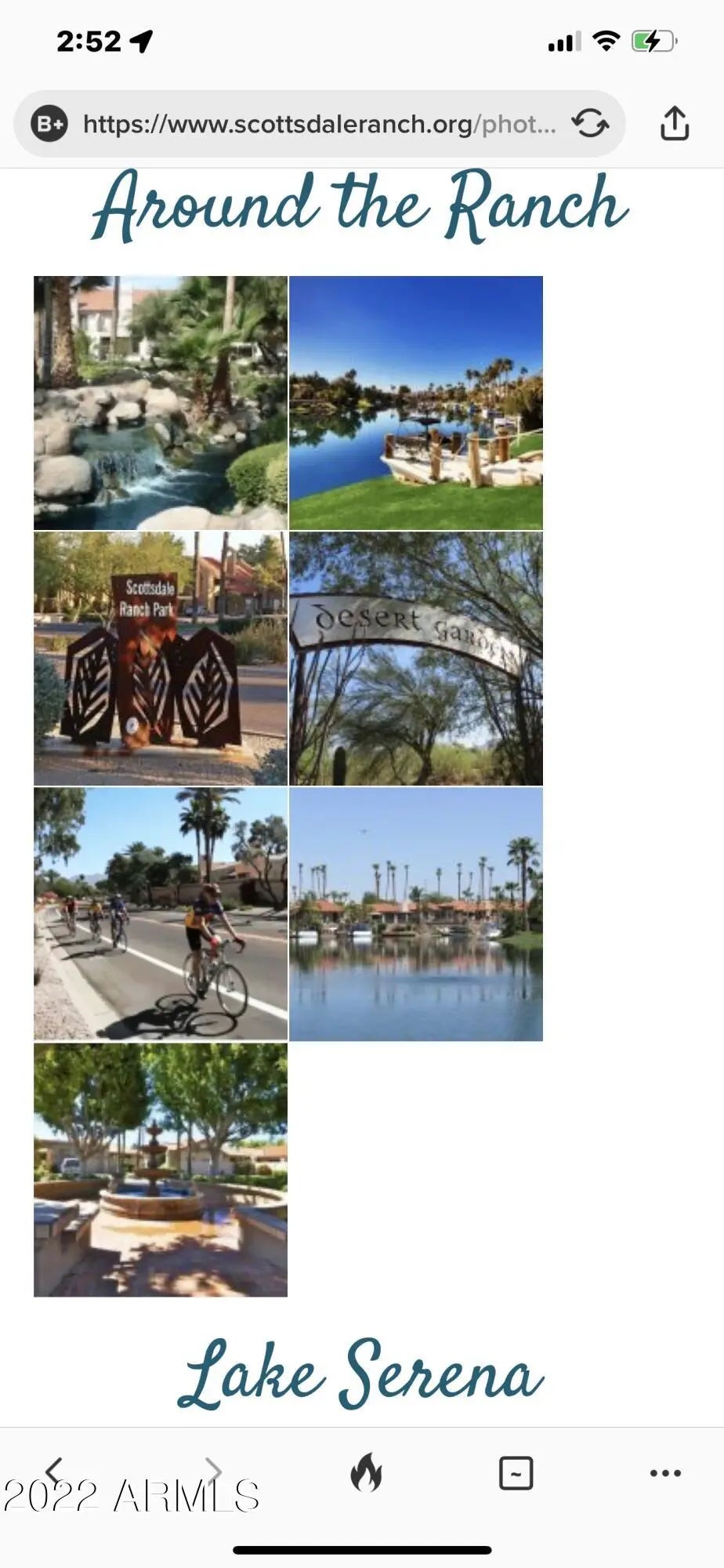The height and width of the screenshot is (1568, 724).
Task: Tap the fire button to clear data
Action: click(x=366, y=1472)
